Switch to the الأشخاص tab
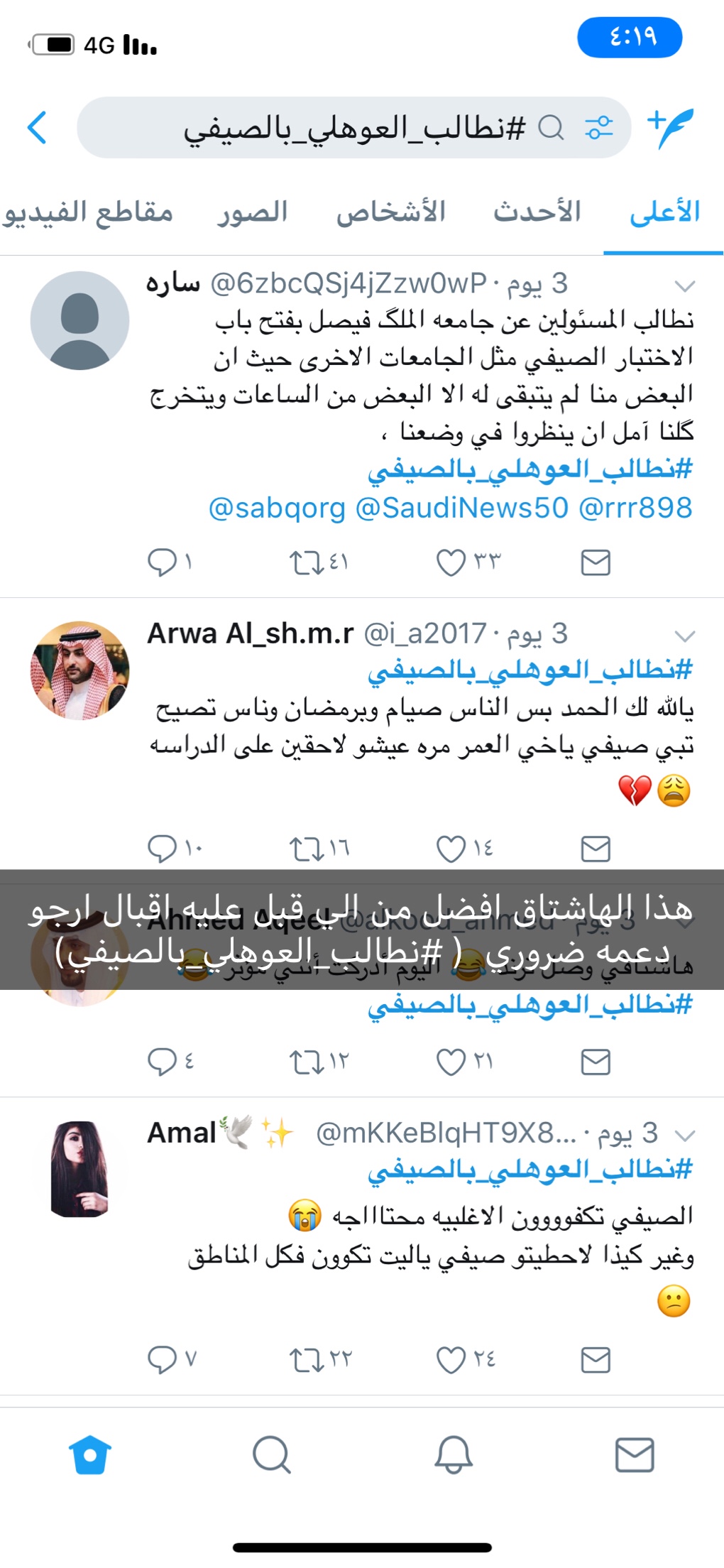 pos(390,212)
